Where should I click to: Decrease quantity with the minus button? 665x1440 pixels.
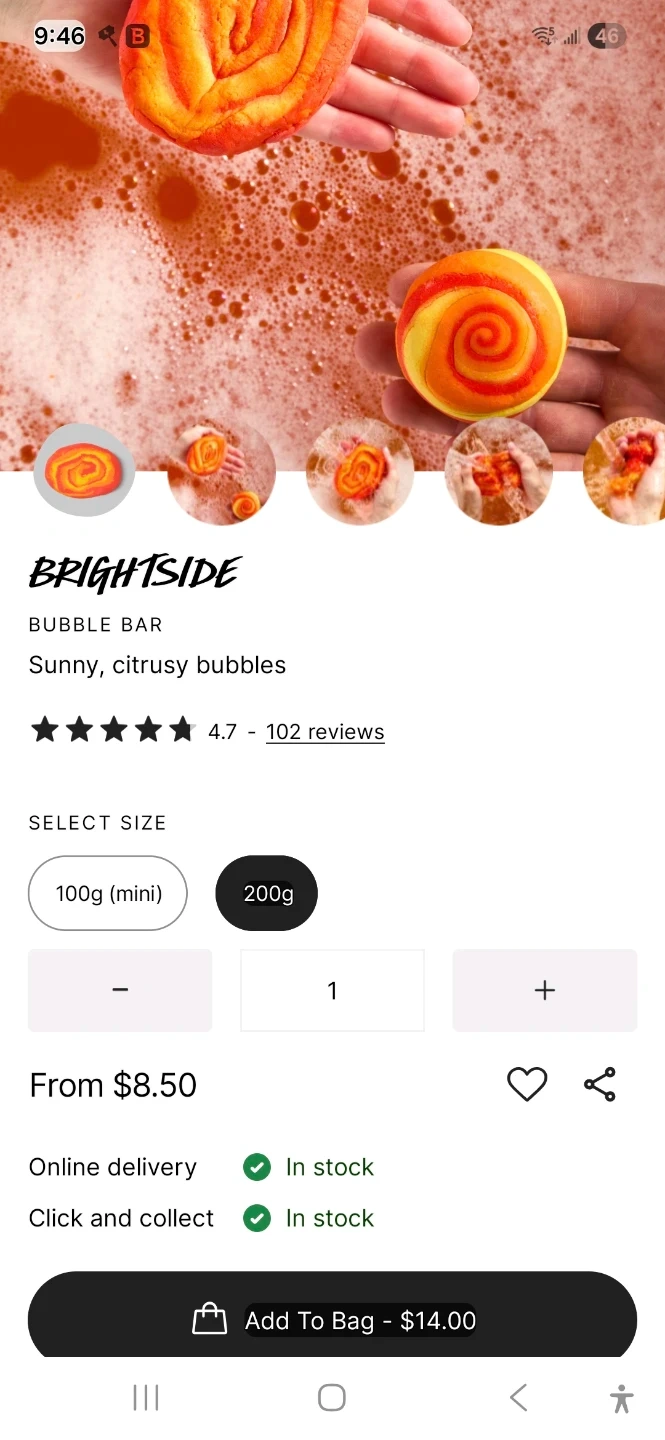tap(120, 990)
